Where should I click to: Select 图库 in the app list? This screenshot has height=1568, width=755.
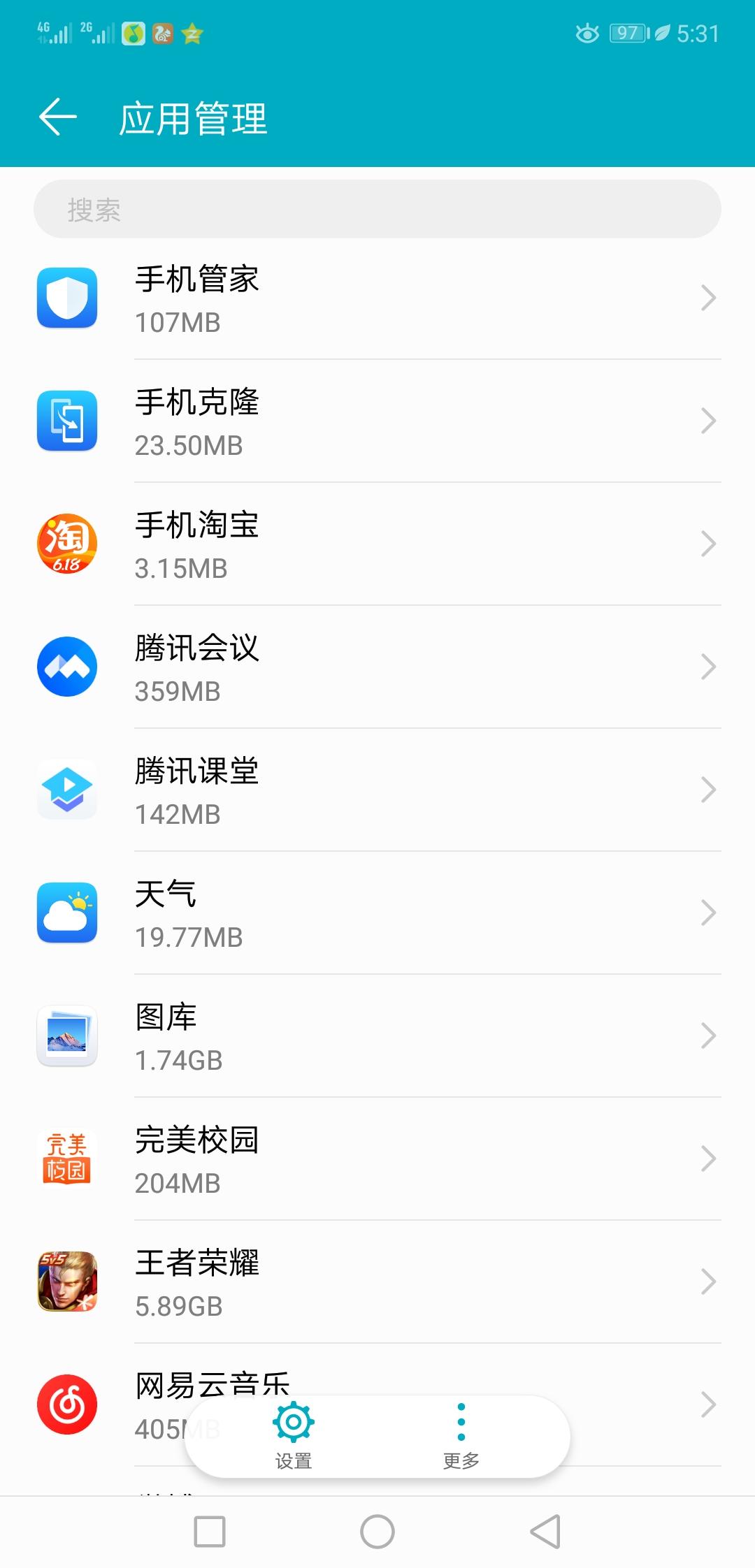[x=377, y=1036]
